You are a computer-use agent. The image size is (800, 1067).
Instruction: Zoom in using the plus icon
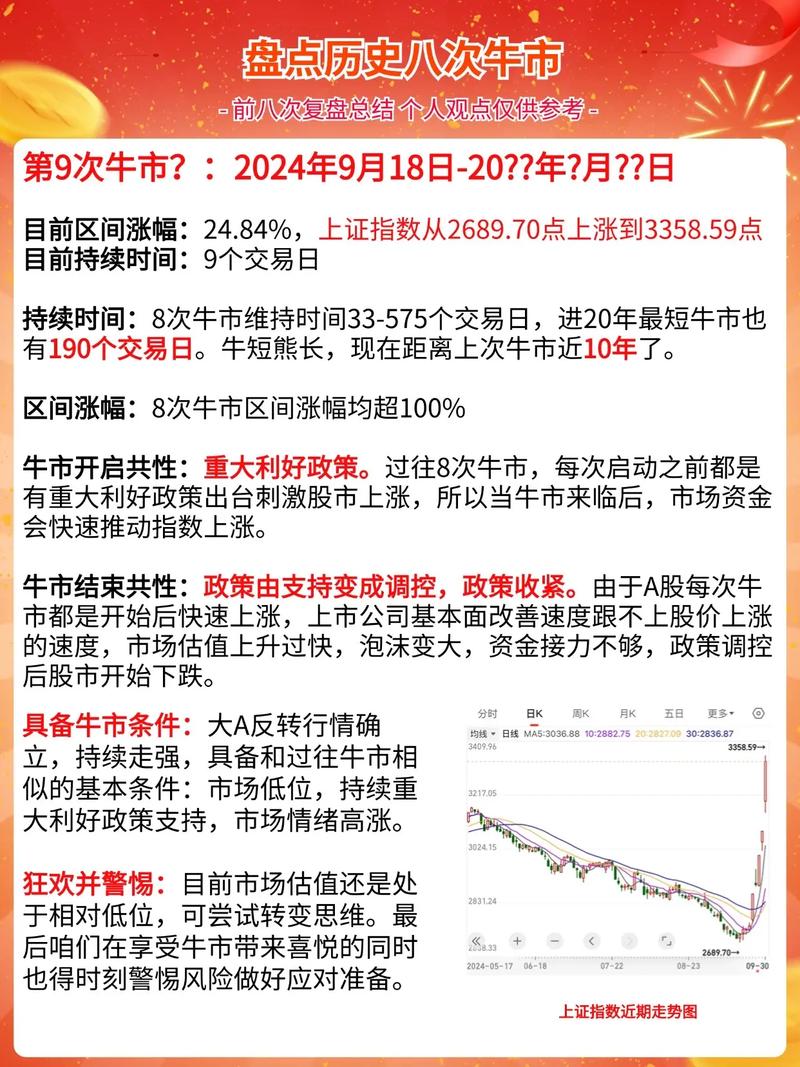(x=517, y=940)
